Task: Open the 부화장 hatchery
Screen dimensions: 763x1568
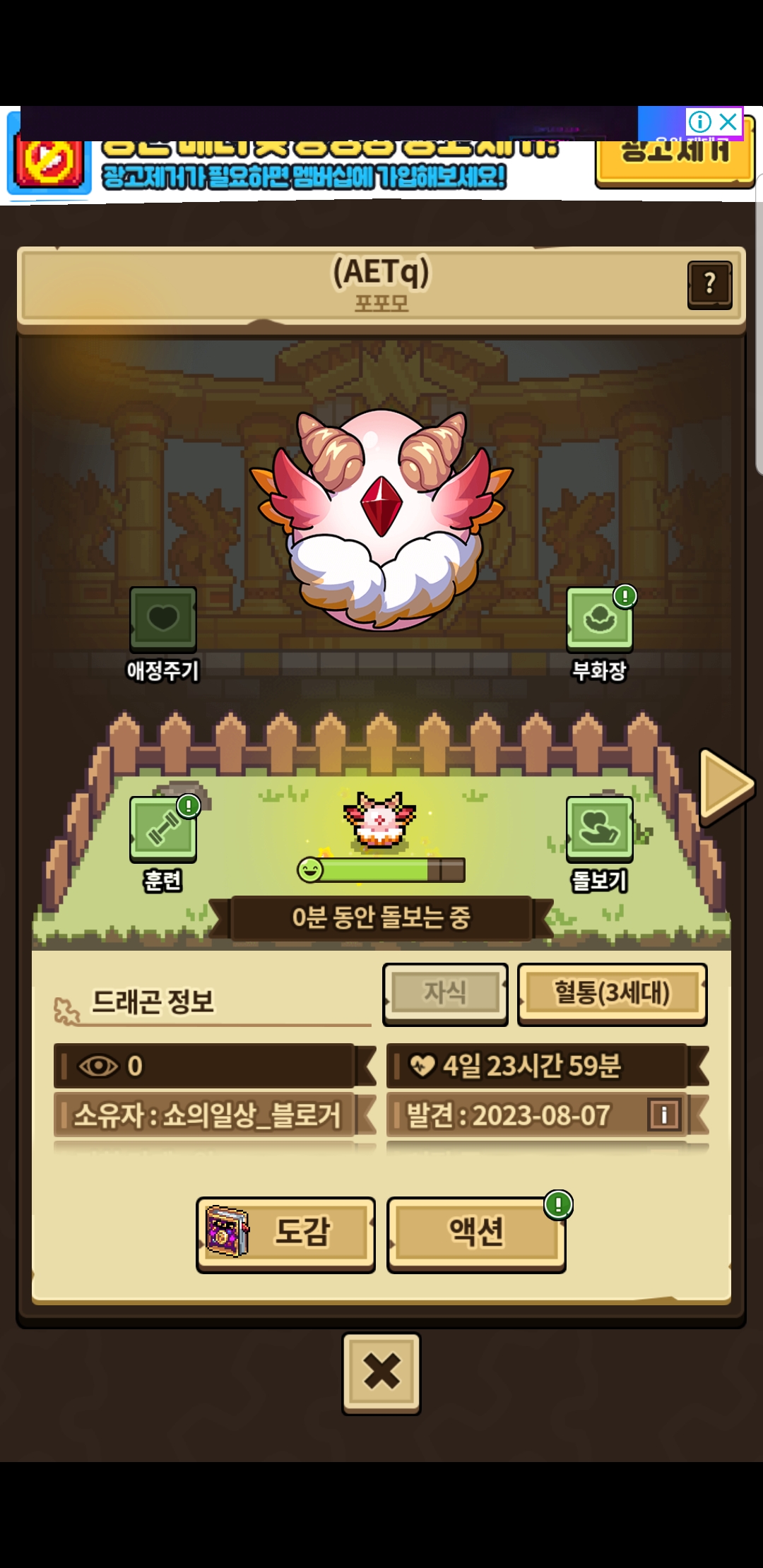Action: click(599, 619)
